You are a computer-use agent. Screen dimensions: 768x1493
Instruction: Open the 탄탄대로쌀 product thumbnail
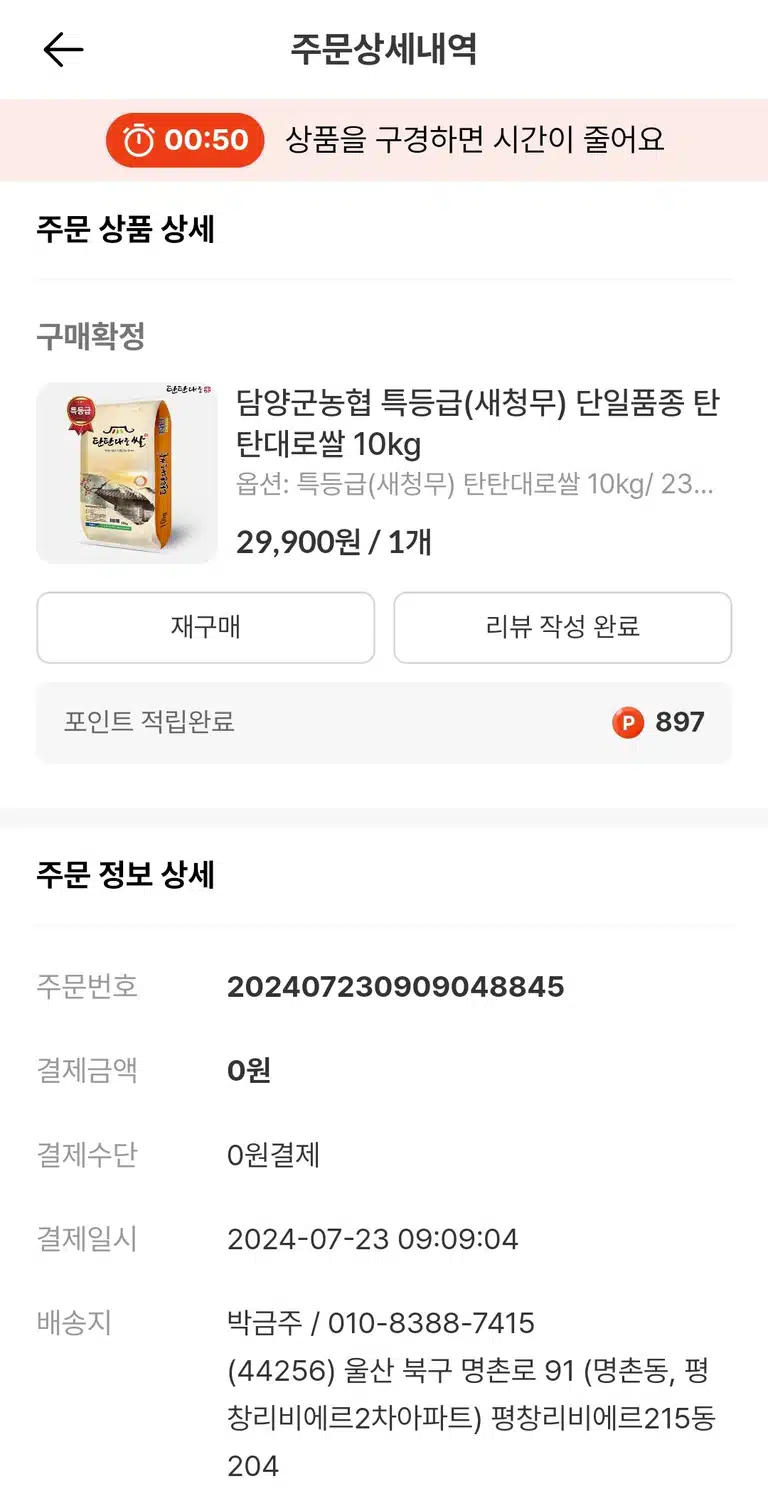pos(127,473)
